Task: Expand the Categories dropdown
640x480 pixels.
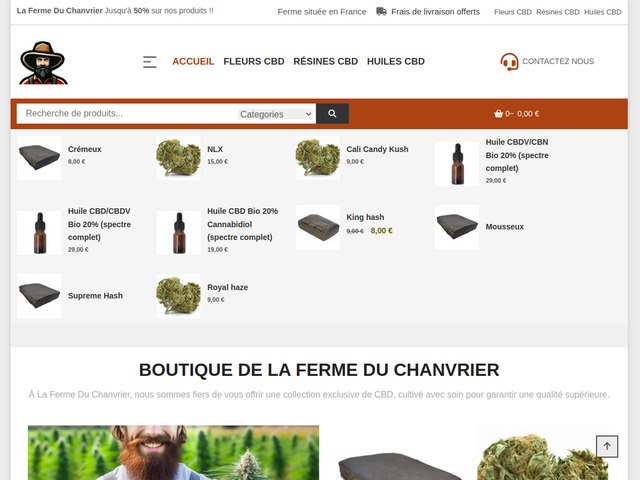Action: (x=276, y=114)
